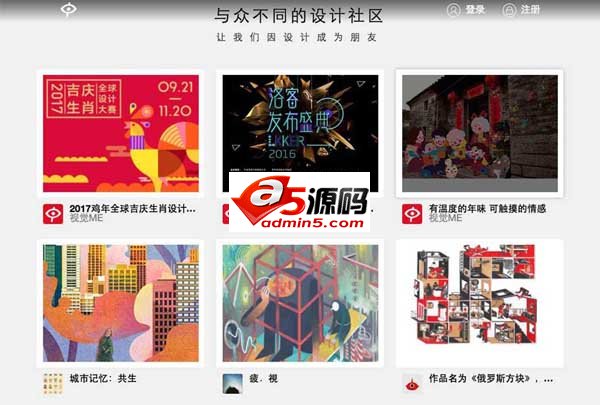
Task: Tap the eye logo in the top bar
Action: 68,10
